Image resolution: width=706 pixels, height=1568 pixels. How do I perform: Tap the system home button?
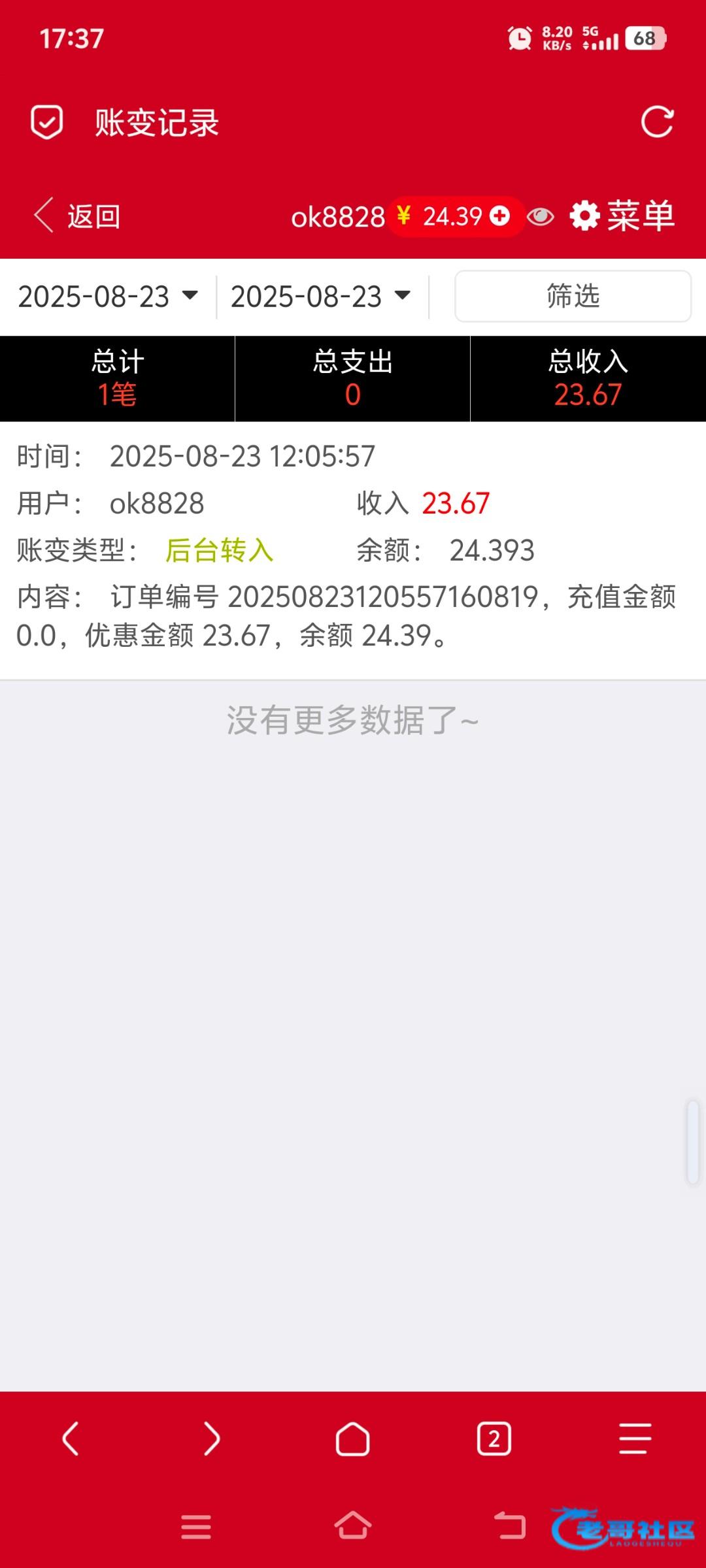[x=353, y=1526]
